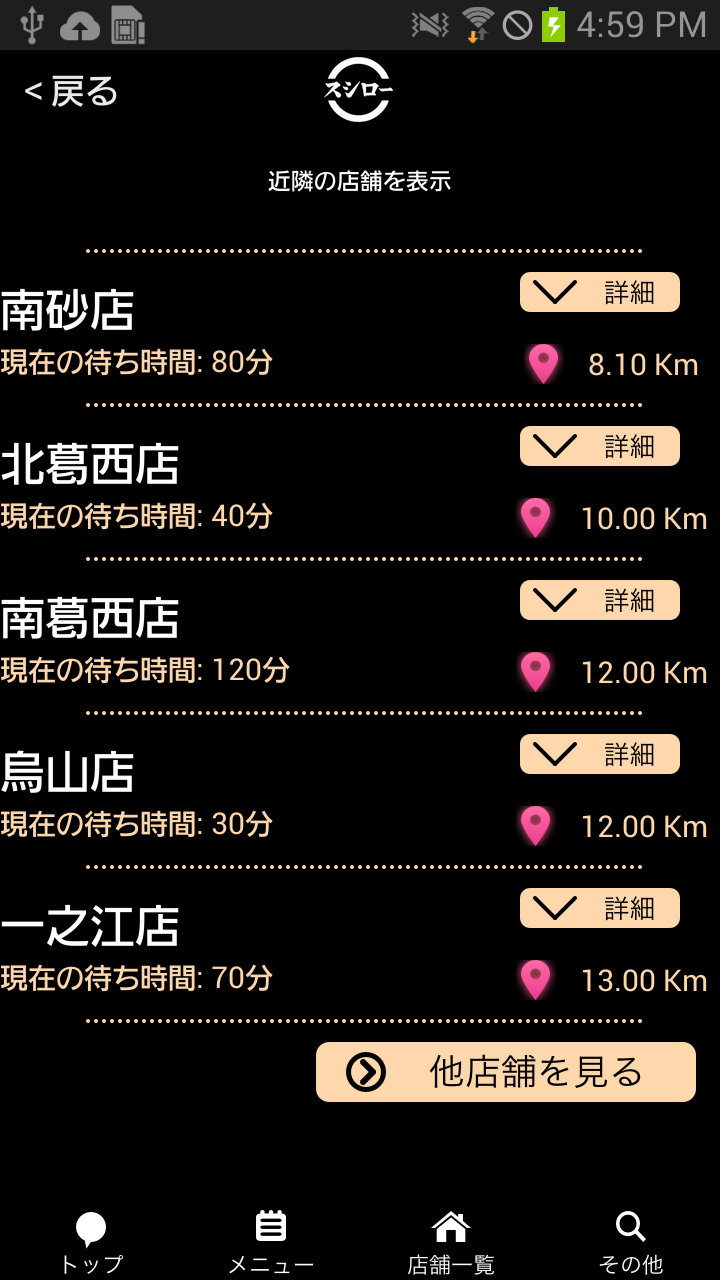Go back using the 戻る button

71,92
